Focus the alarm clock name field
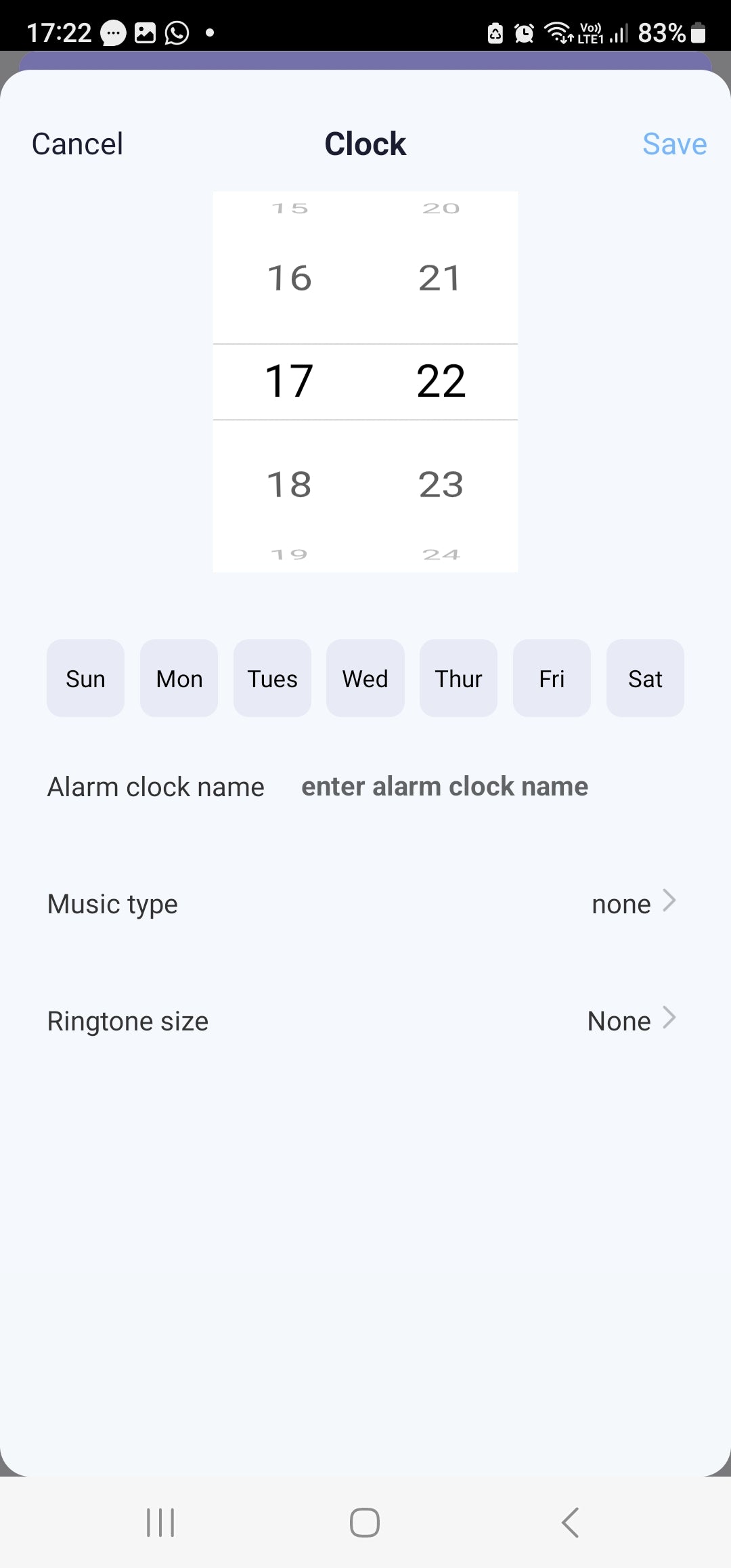Viewport: 731px width, 1568px height. (444, 787)
